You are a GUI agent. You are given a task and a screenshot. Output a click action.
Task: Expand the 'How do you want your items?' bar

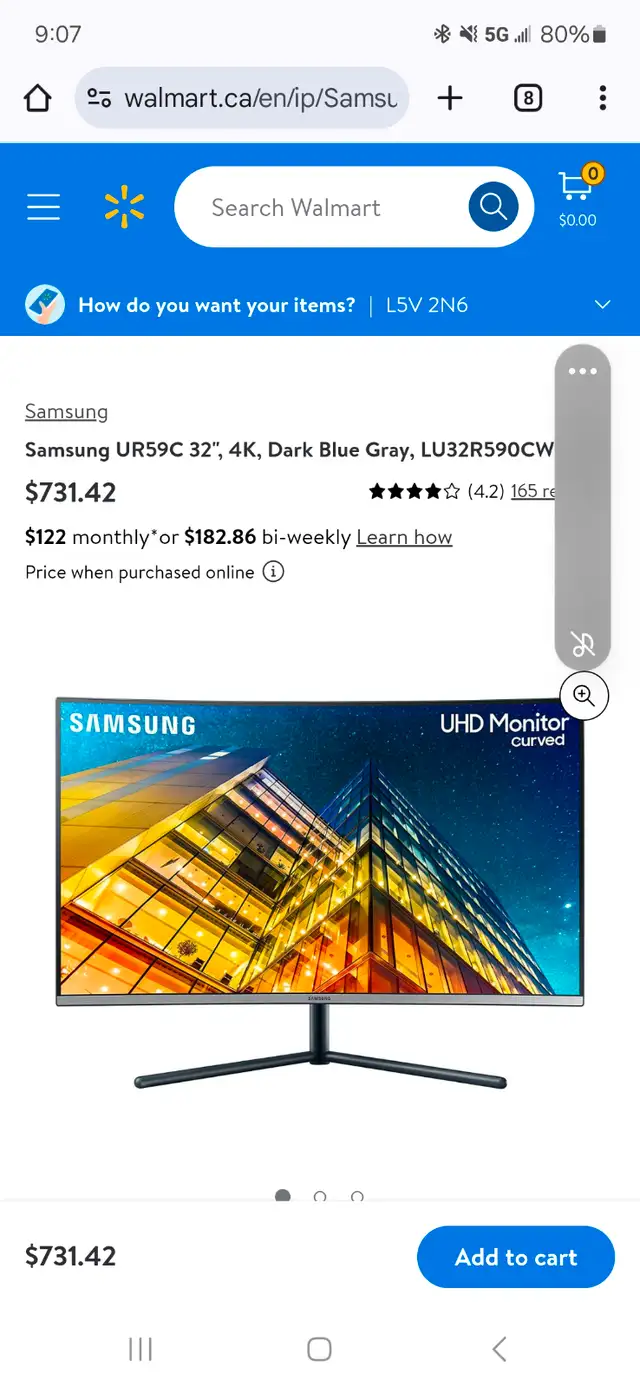tap(320, 305)
